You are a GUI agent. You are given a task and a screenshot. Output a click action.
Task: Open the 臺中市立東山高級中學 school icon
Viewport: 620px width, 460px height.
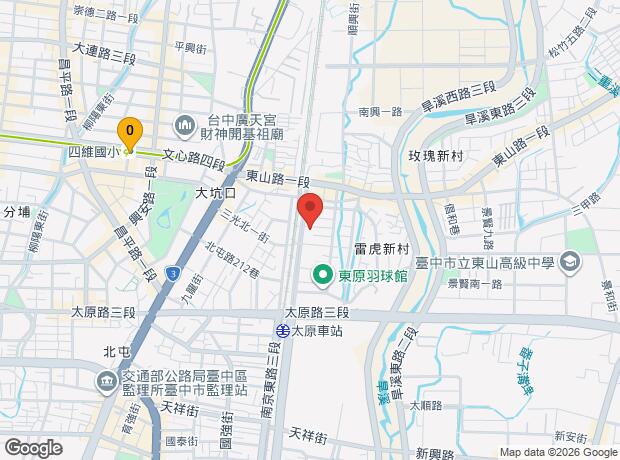(x=571, y=263)
